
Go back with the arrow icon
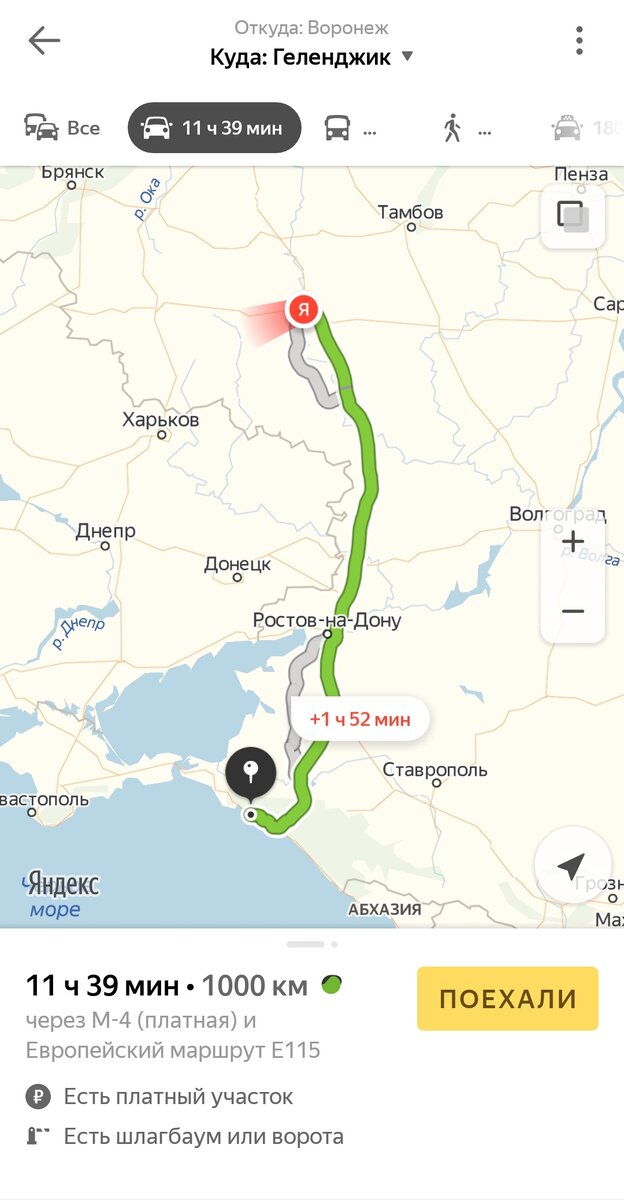click(44, 41)
